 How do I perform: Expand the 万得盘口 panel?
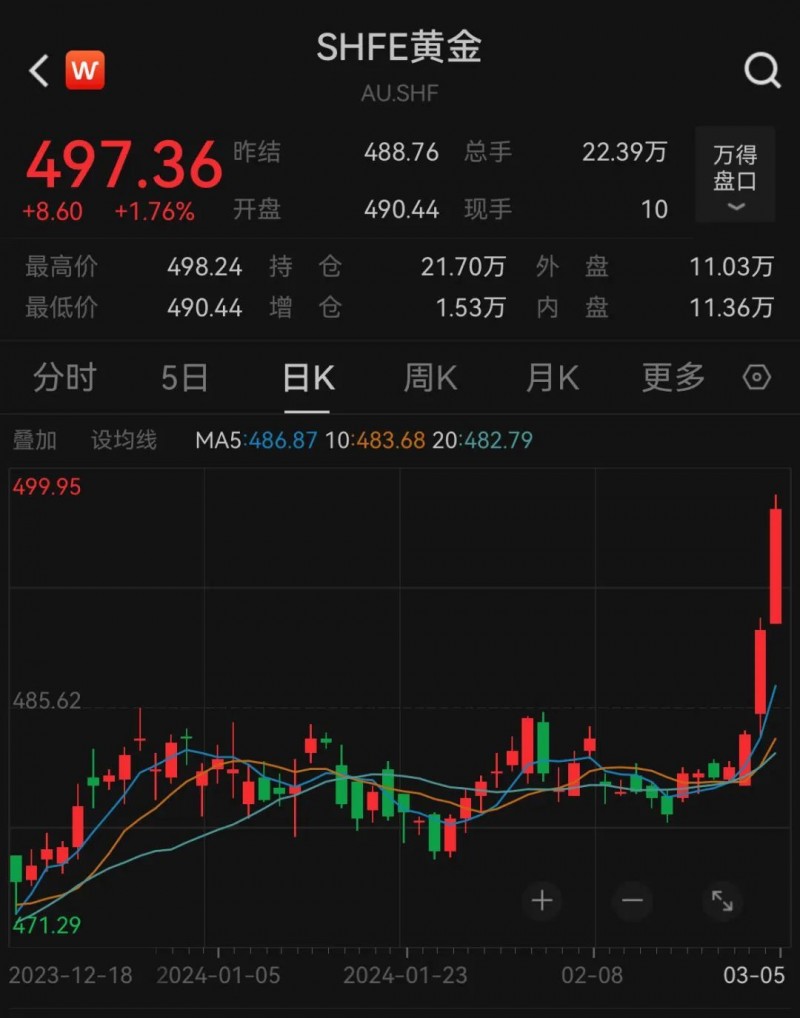(735, 175)
